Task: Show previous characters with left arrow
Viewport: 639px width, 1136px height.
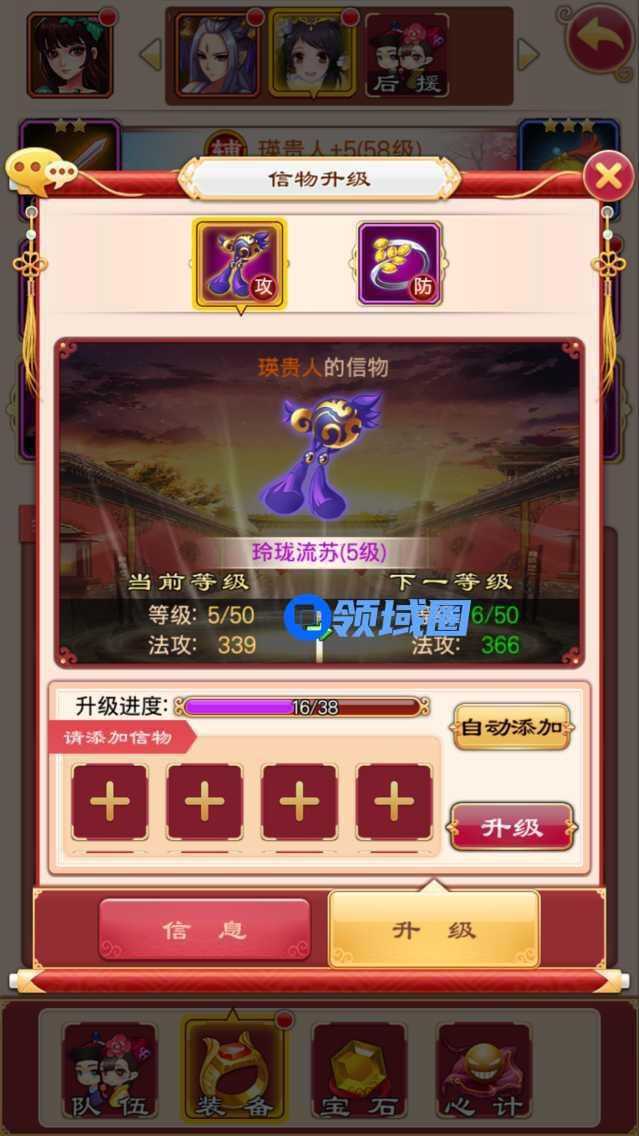Action: point(151,55)
